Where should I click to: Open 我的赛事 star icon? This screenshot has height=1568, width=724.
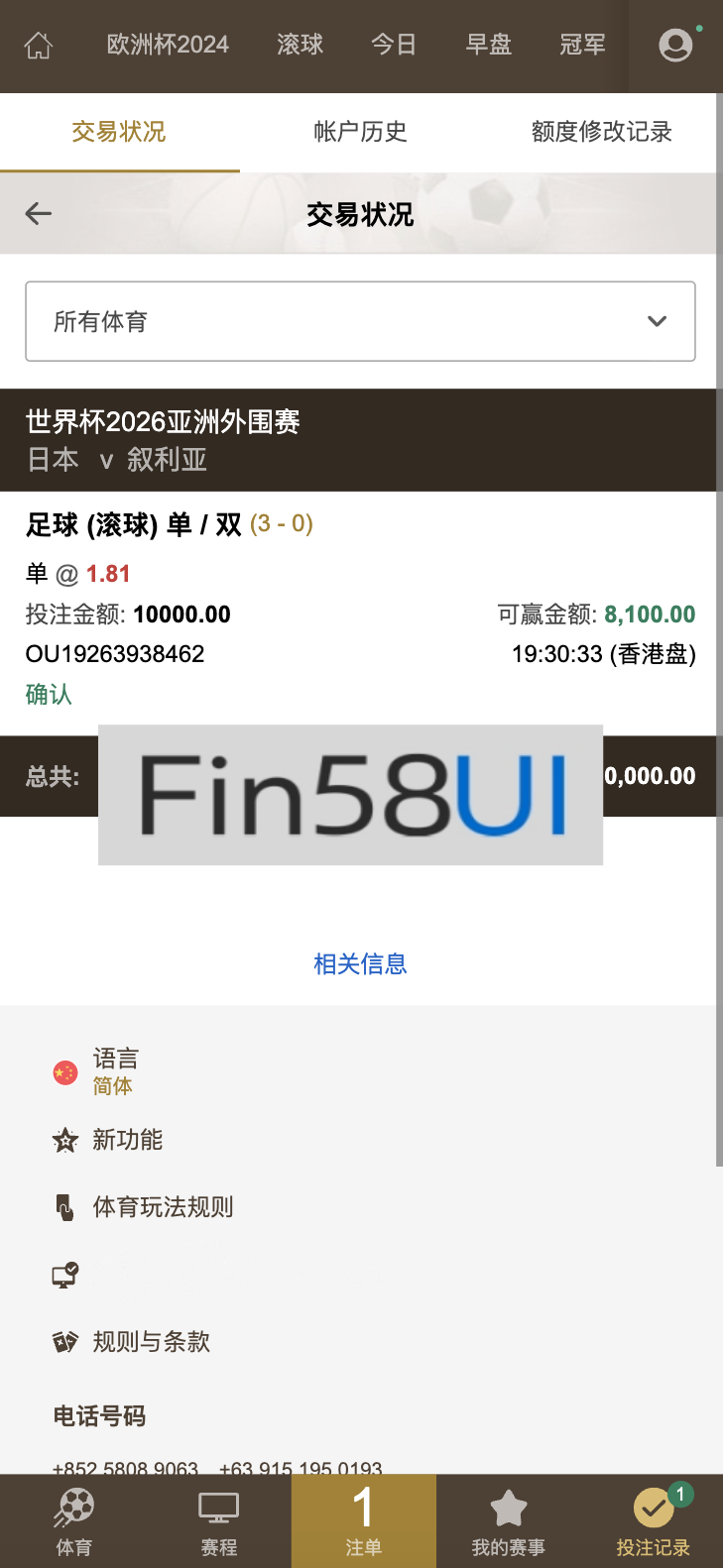coord(507,1521)
